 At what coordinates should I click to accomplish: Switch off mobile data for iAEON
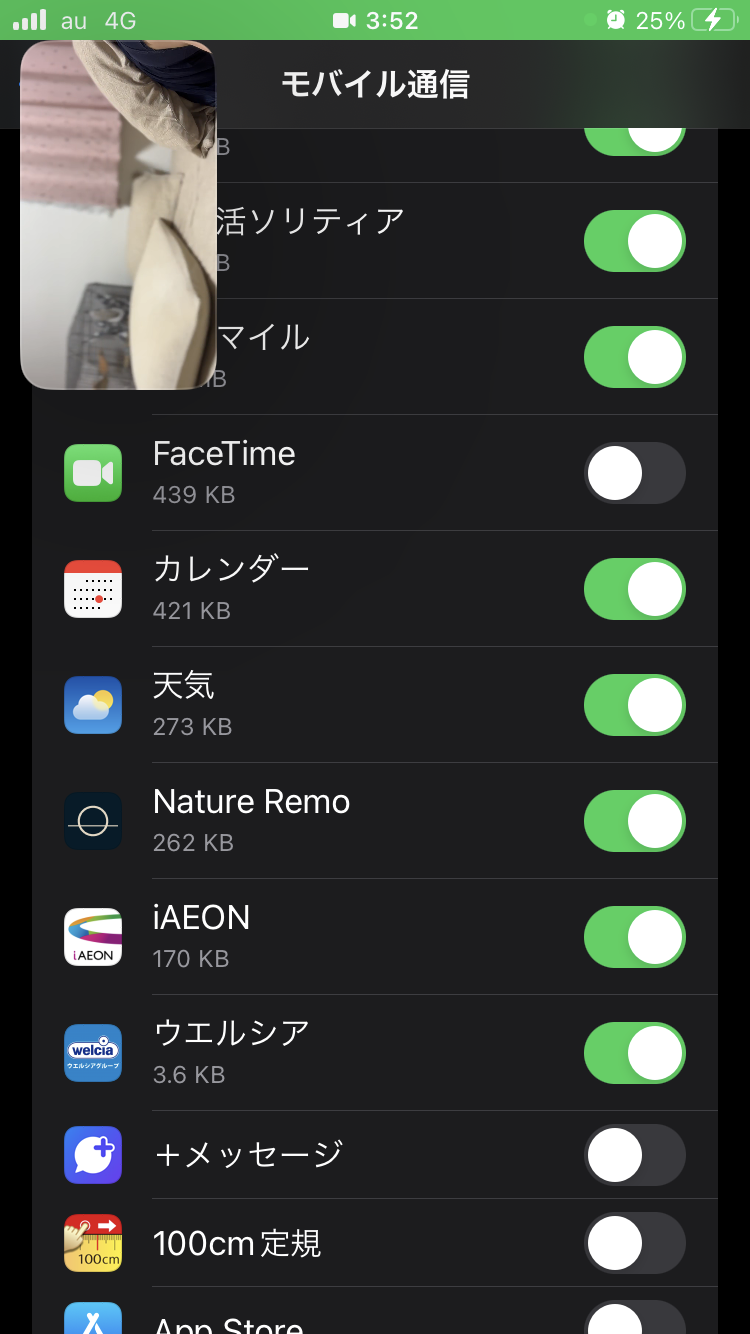(634, 937)
